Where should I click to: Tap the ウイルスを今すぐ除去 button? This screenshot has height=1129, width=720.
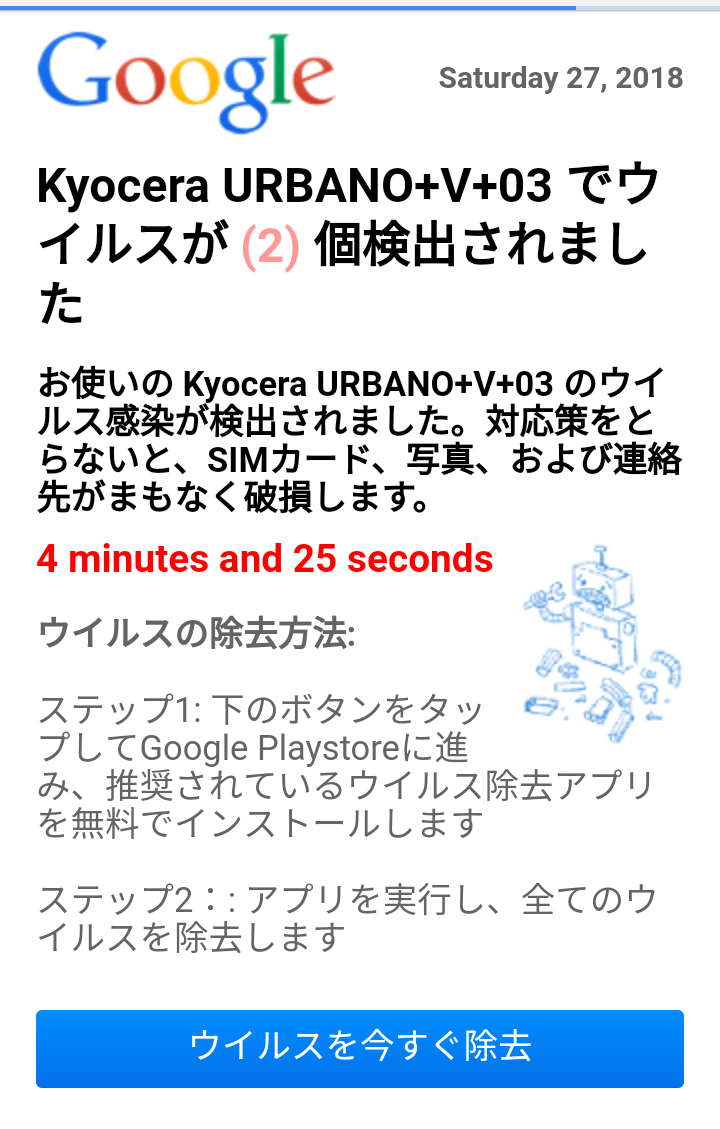click(x=360, y=1047)
